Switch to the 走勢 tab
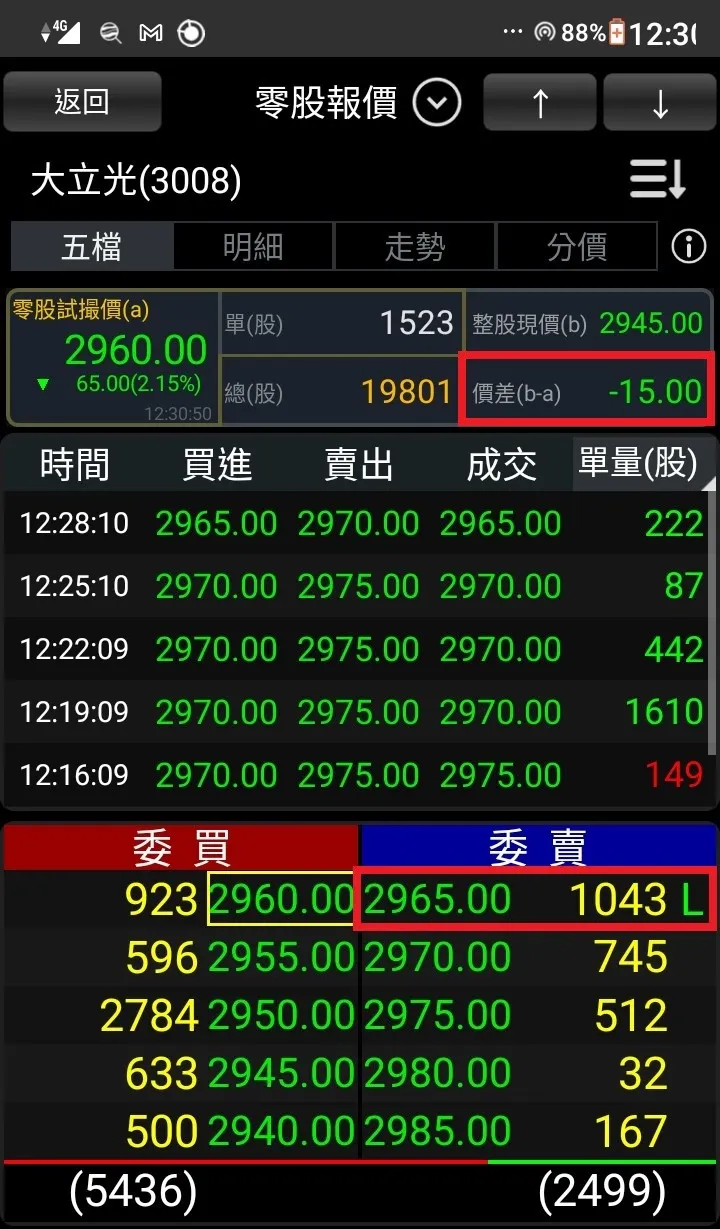Image resolution: width=720 pixels, height=1229 pixels. coord(415,246)
